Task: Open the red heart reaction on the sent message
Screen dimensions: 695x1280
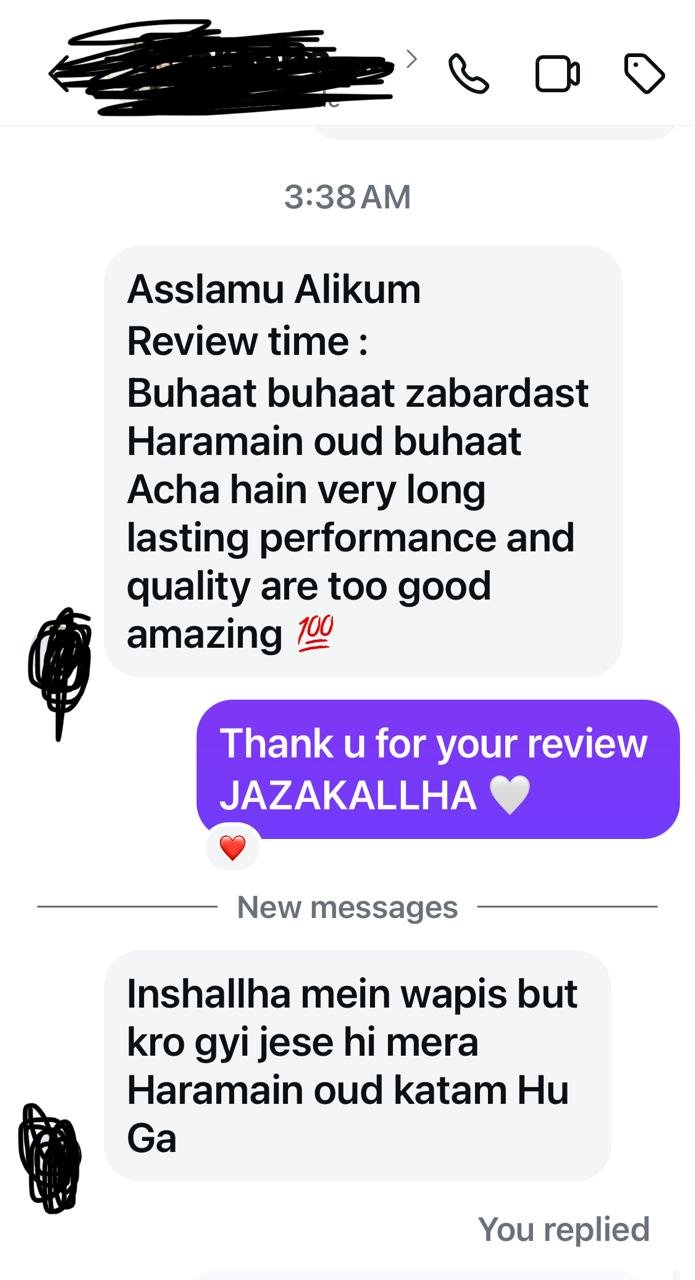Action: (x=232, y=848)
